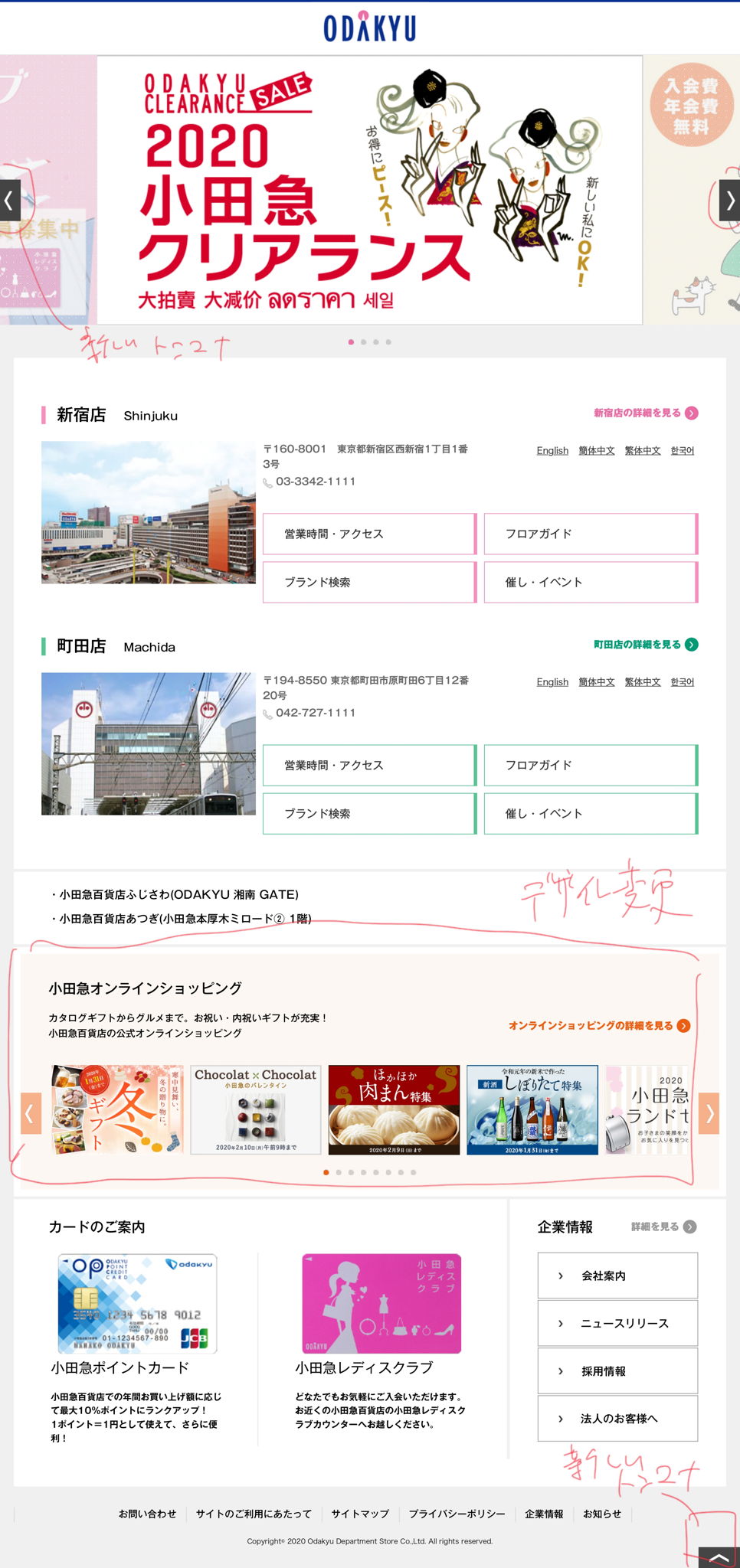
Task: Open Machida store's 催し・イベント
Action: tap(590, 814)
